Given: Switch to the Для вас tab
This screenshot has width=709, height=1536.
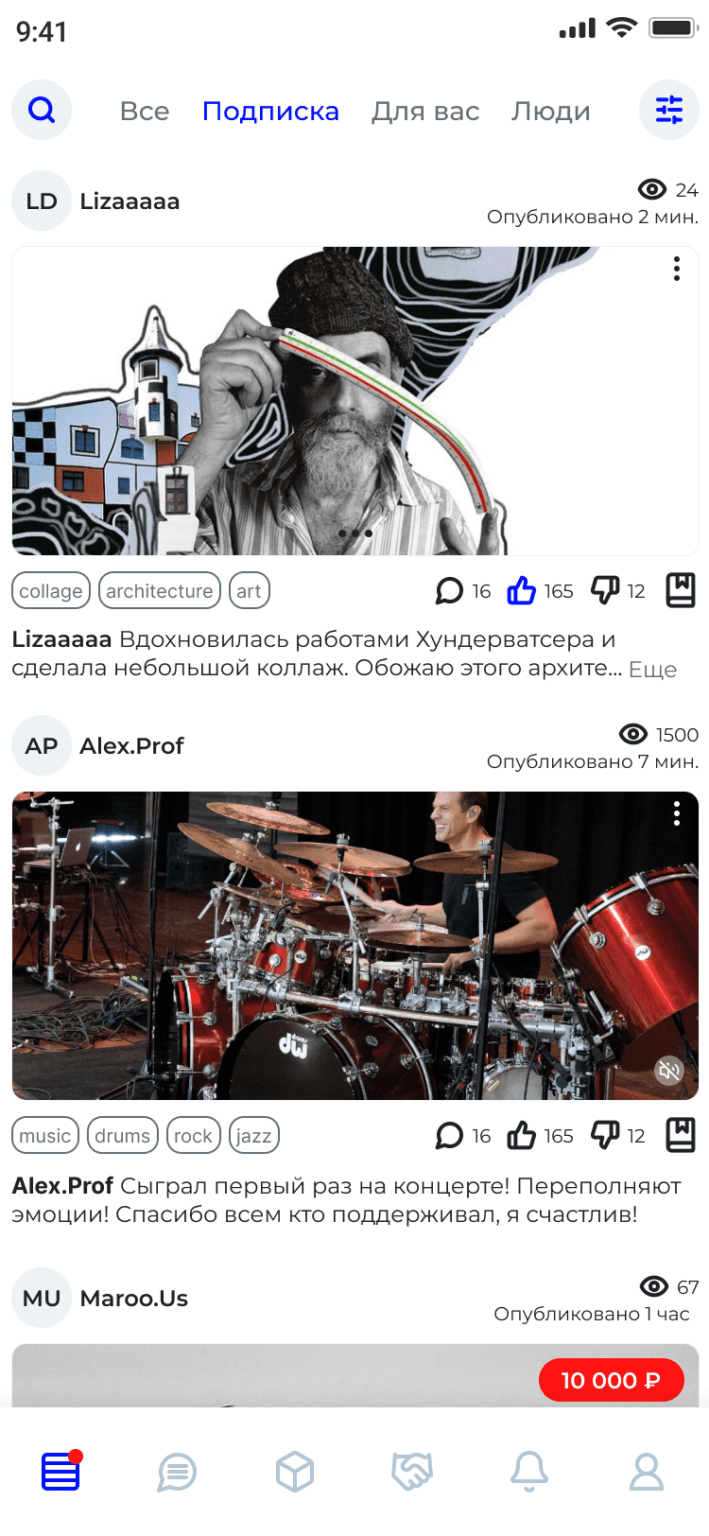Looking at the screenshot, I should tap(425, 111).
